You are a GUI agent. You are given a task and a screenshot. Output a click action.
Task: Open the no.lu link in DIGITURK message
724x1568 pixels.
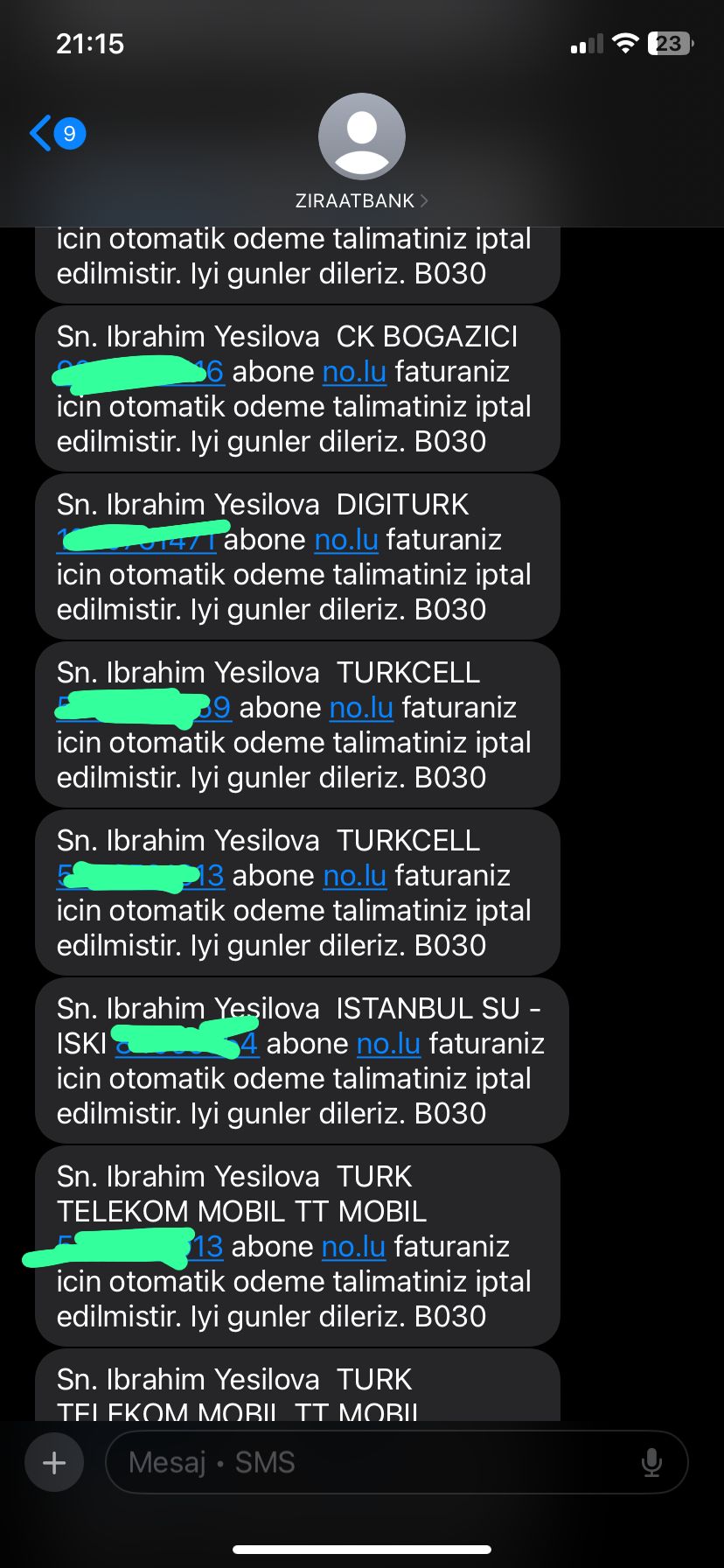[346, 540]
